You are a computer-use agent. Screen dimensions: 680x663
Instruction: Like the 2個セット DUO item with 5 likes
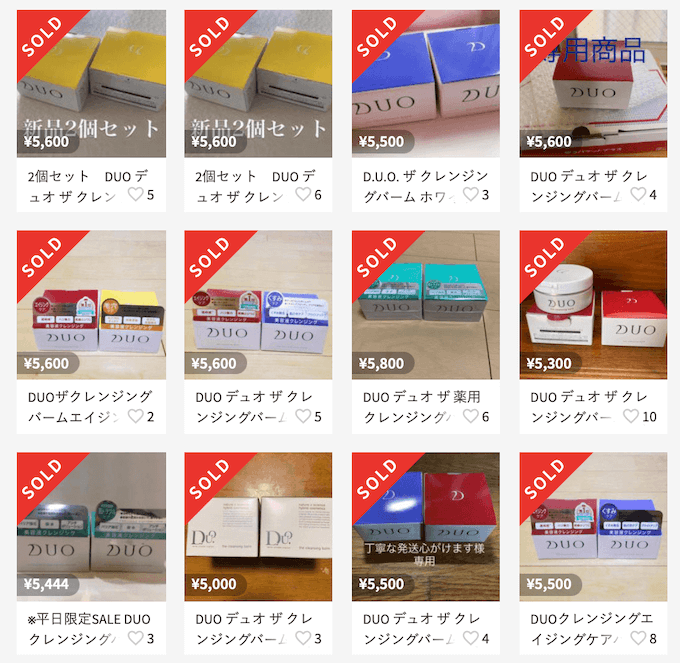tap(136, 195)
